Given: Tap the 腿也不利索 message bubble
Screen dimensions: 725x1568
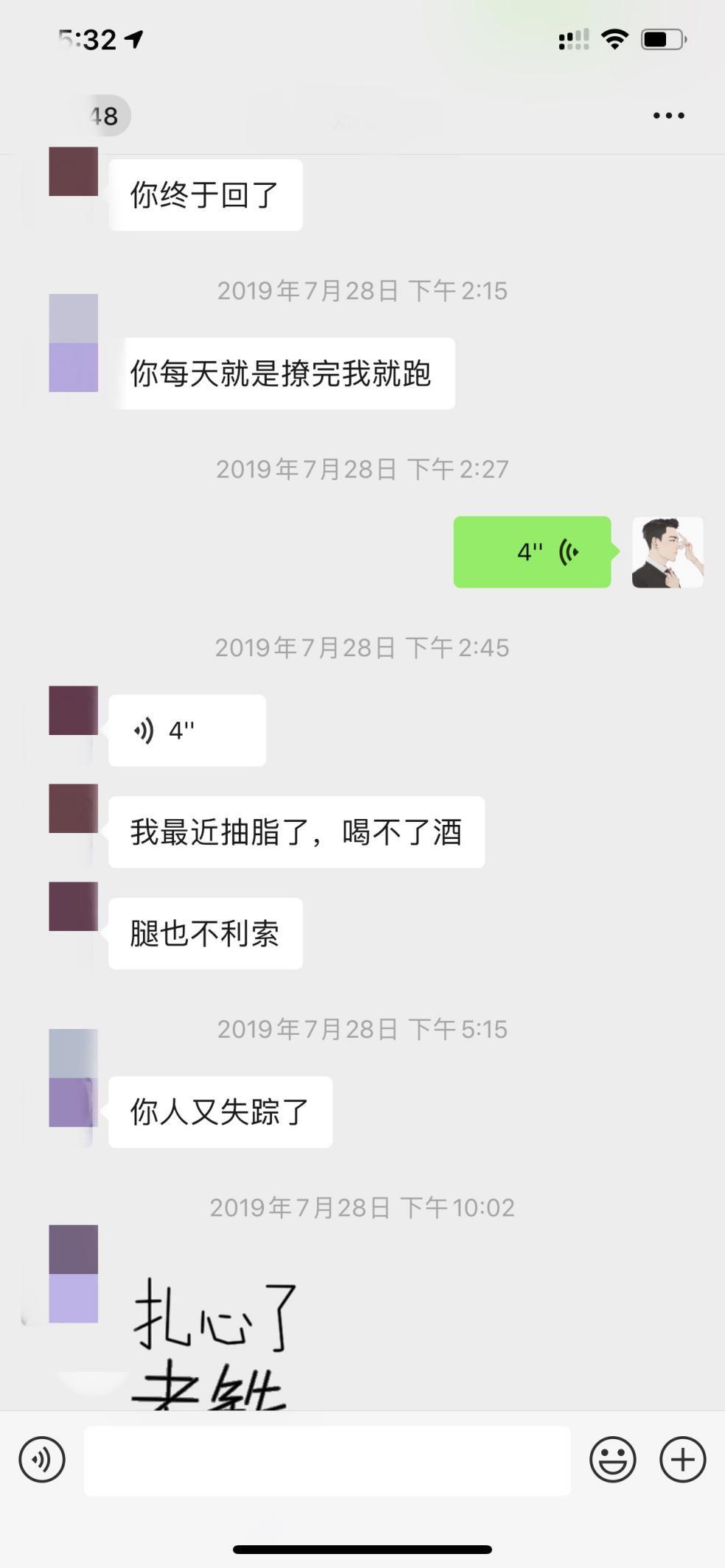Looking at the screenshot, I should click(205, 933).
